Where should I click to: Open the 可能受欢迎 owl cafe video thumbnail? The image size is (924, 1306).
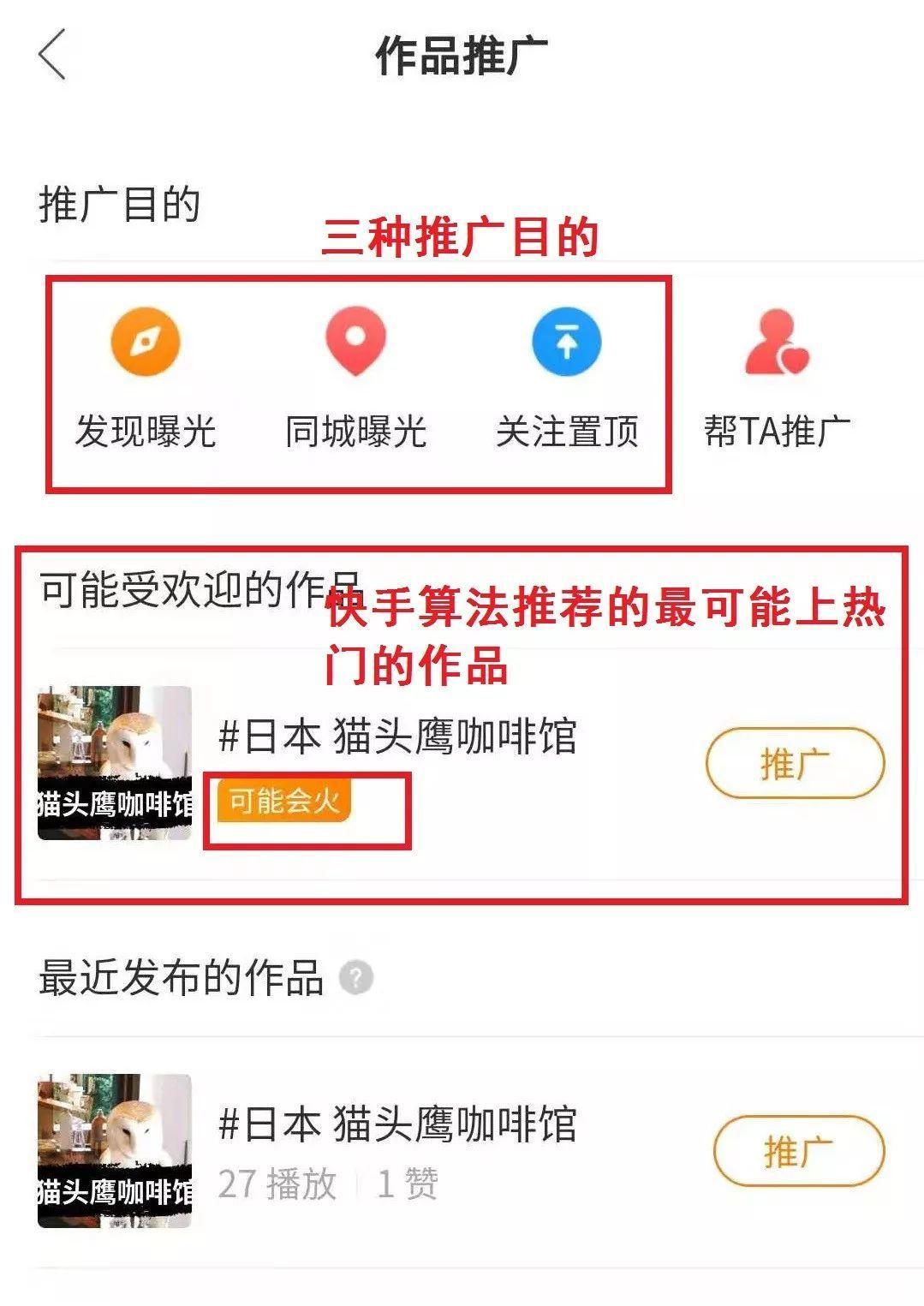[115, 762]
